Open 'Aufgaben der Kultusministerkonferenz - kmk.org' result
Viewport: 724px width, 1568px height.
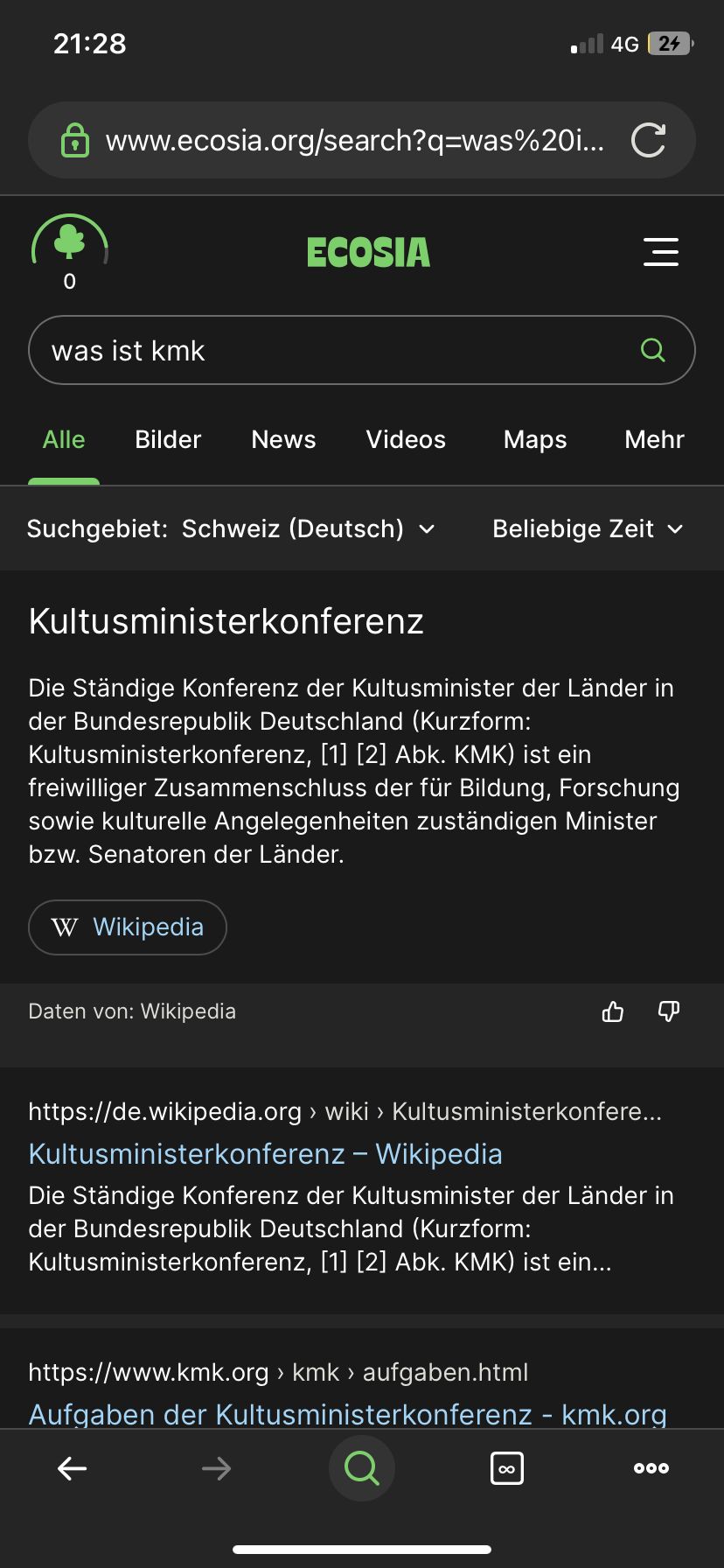click(347, 1413)
